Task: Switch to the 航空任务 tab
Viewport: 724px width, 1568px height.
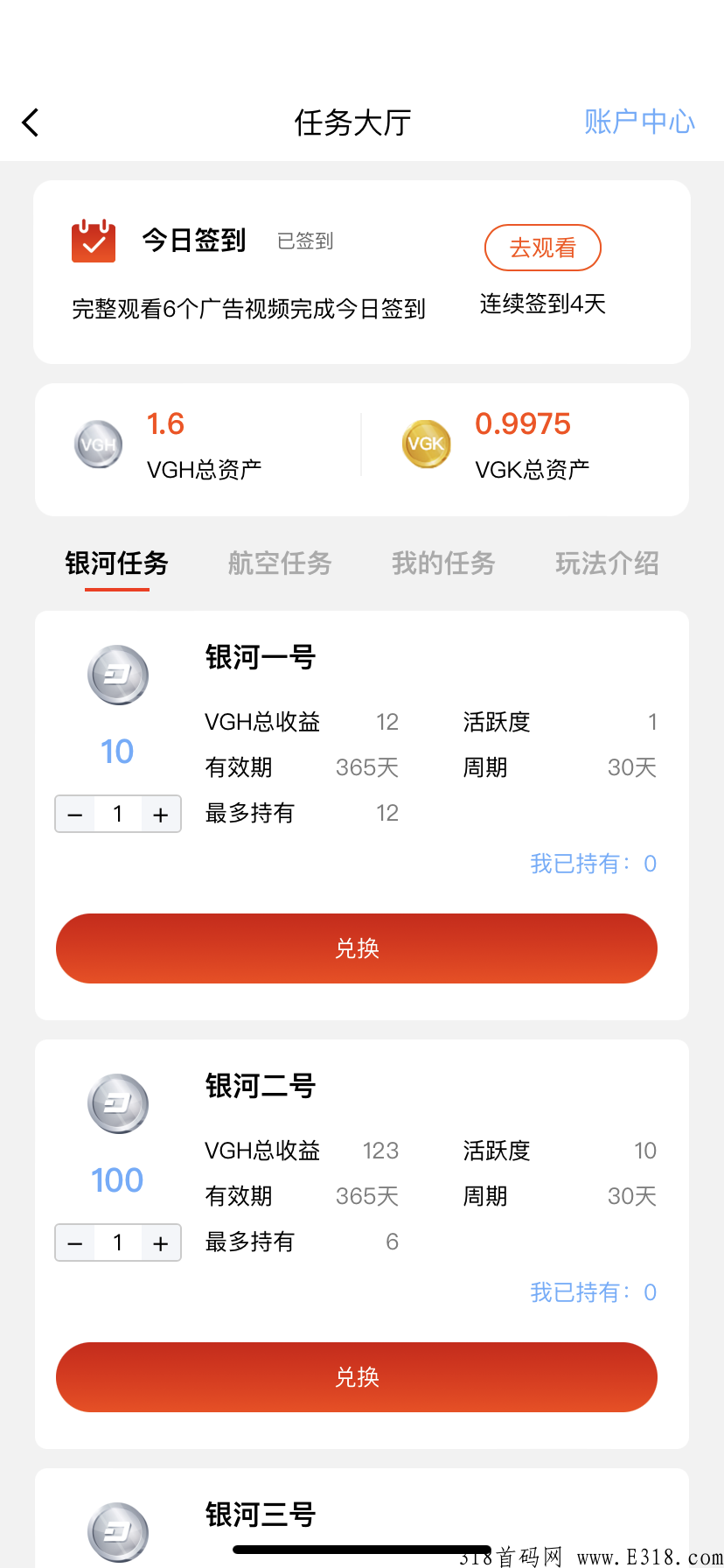Action: click(x=280, y=563)
